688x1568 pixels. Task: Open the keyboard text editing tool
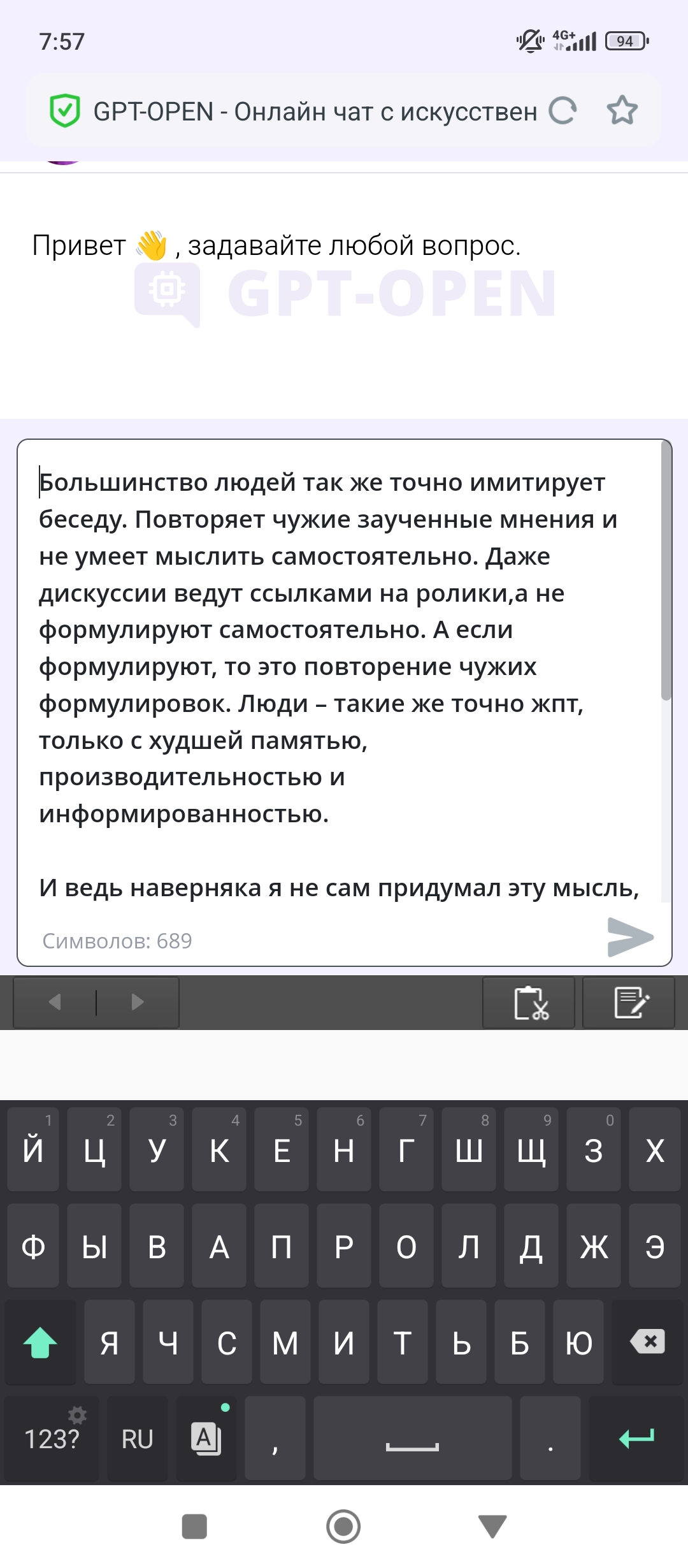tap(629, 1003)
